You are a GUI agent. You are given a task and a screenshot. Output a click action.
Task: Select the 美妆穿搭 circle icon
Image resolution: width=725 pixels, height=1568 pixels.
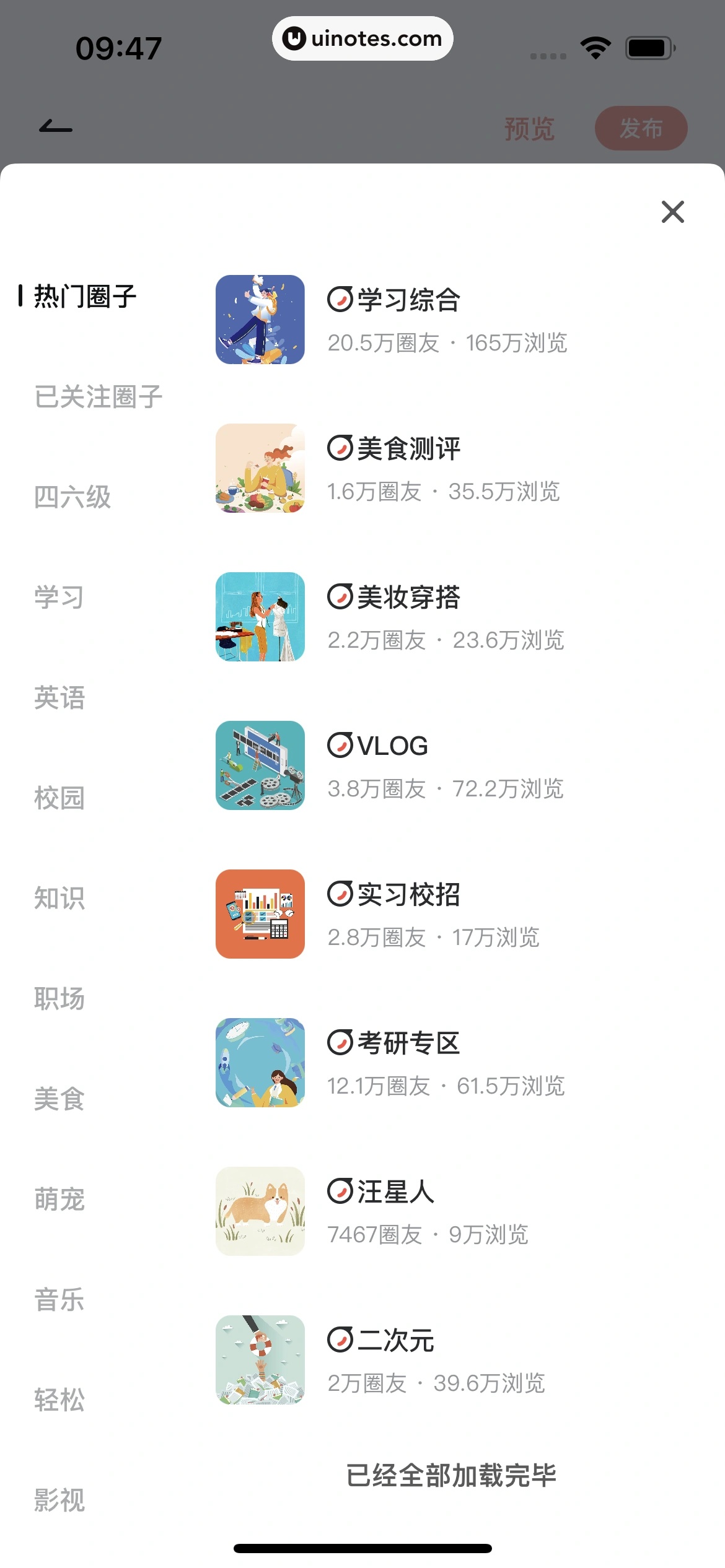[x=260, y=616]
